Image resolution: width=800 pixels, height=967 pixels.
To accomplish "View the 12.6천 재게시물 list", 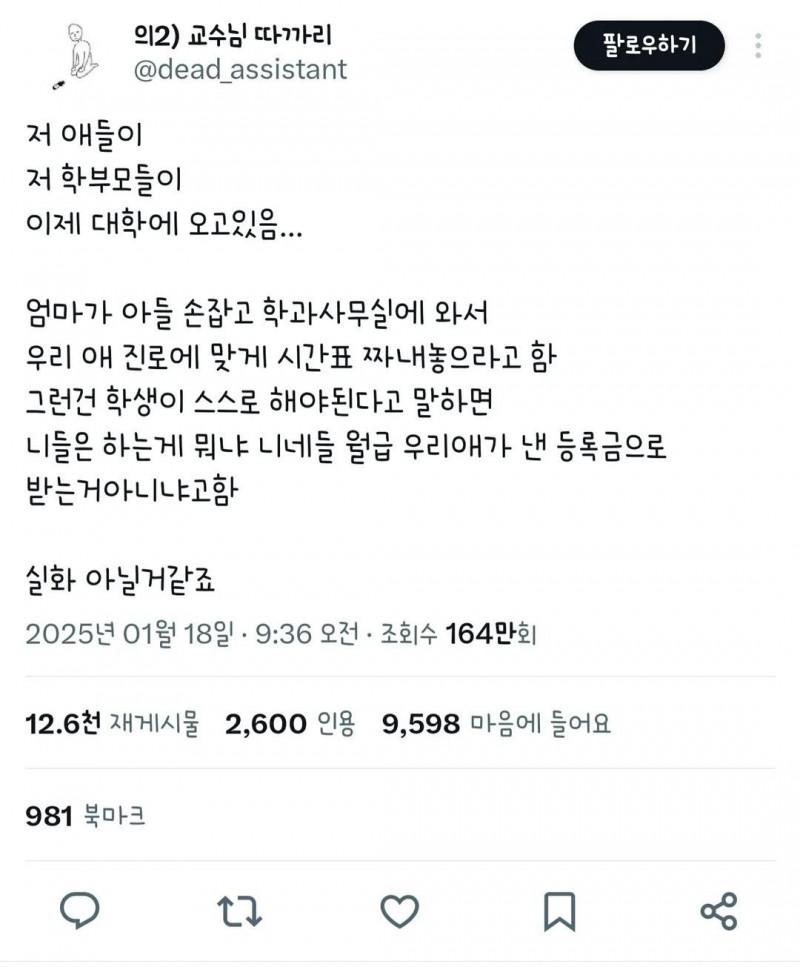I will click(x=112, y=723).
